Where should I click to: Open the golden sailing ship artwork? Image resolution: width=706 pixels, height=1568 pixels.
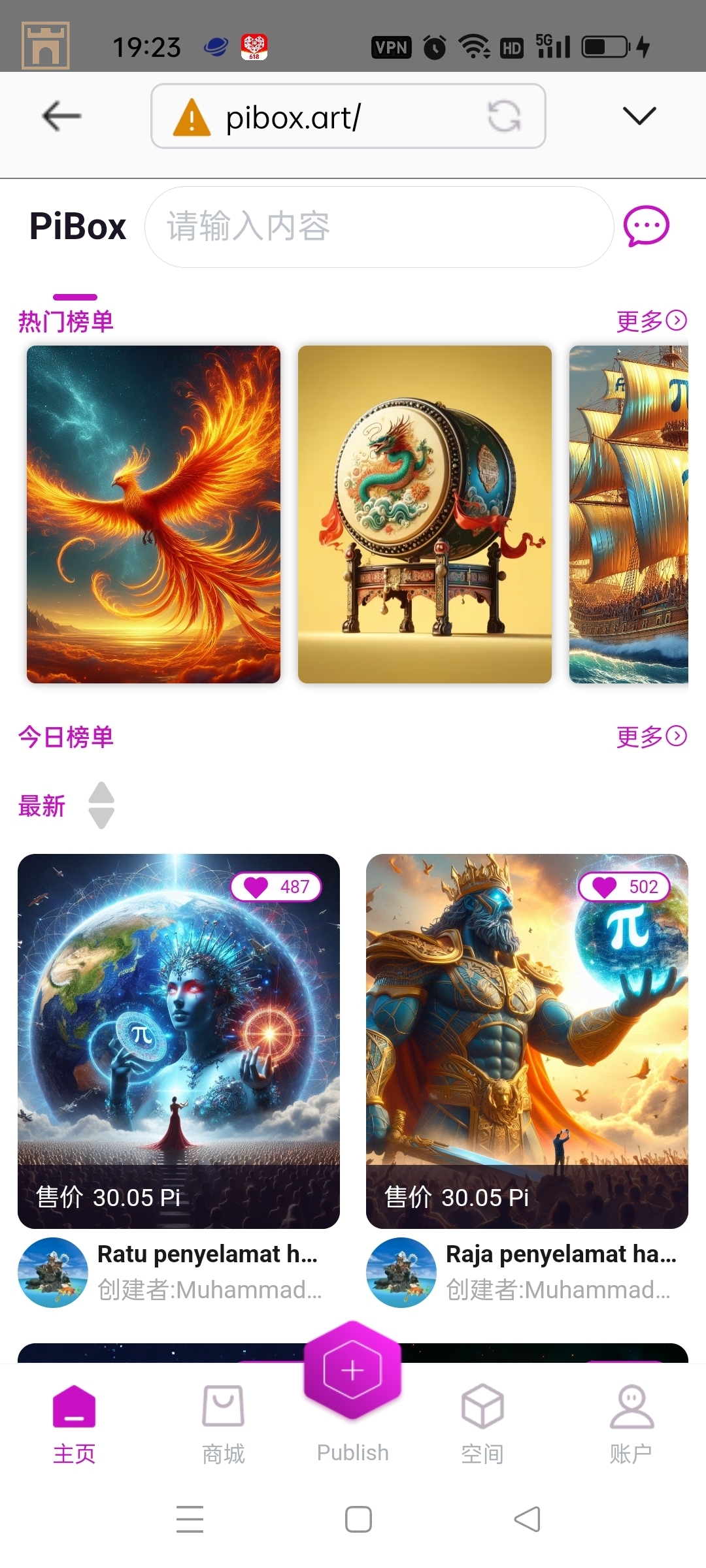(629, 514)
